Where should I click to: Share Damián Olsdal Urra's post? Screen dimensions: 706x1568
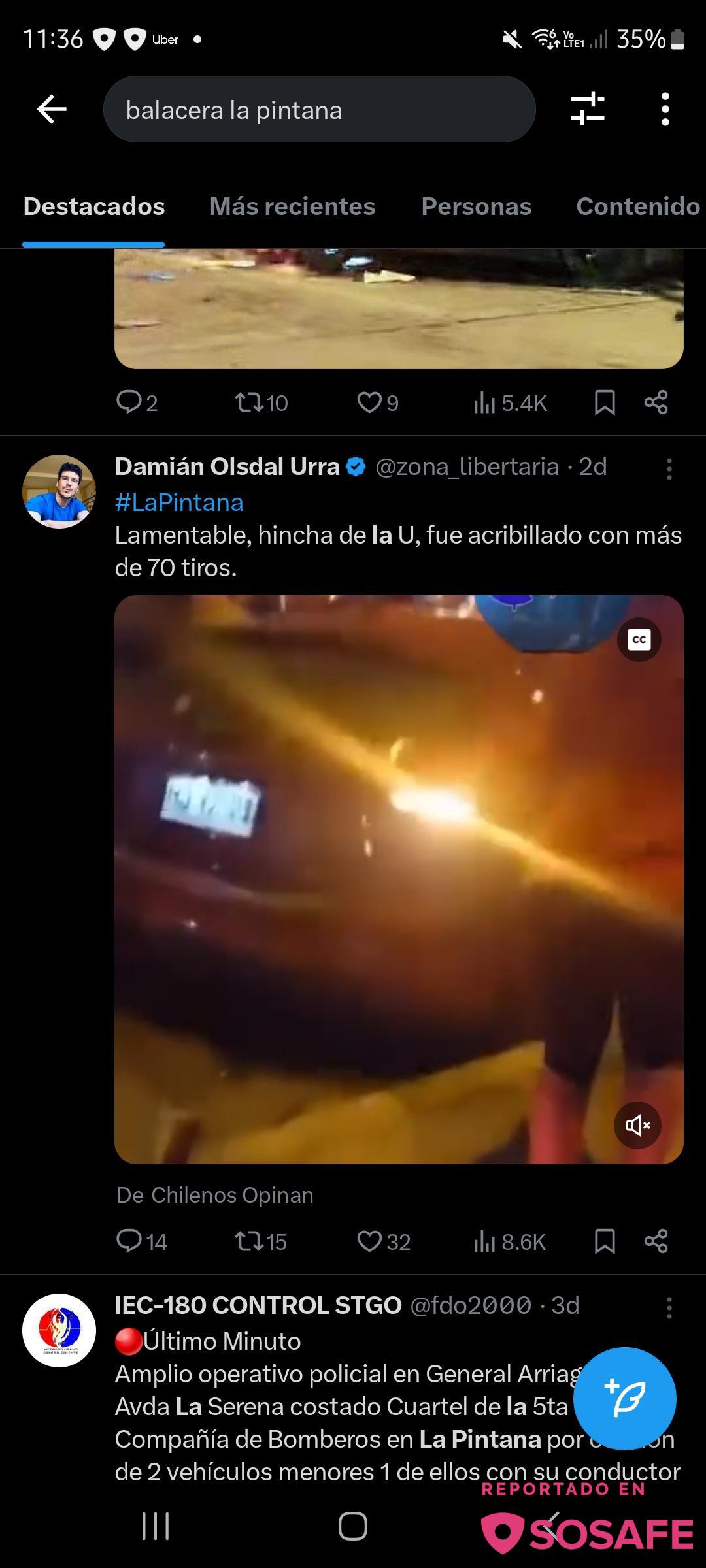click(x=656, y=1241)
